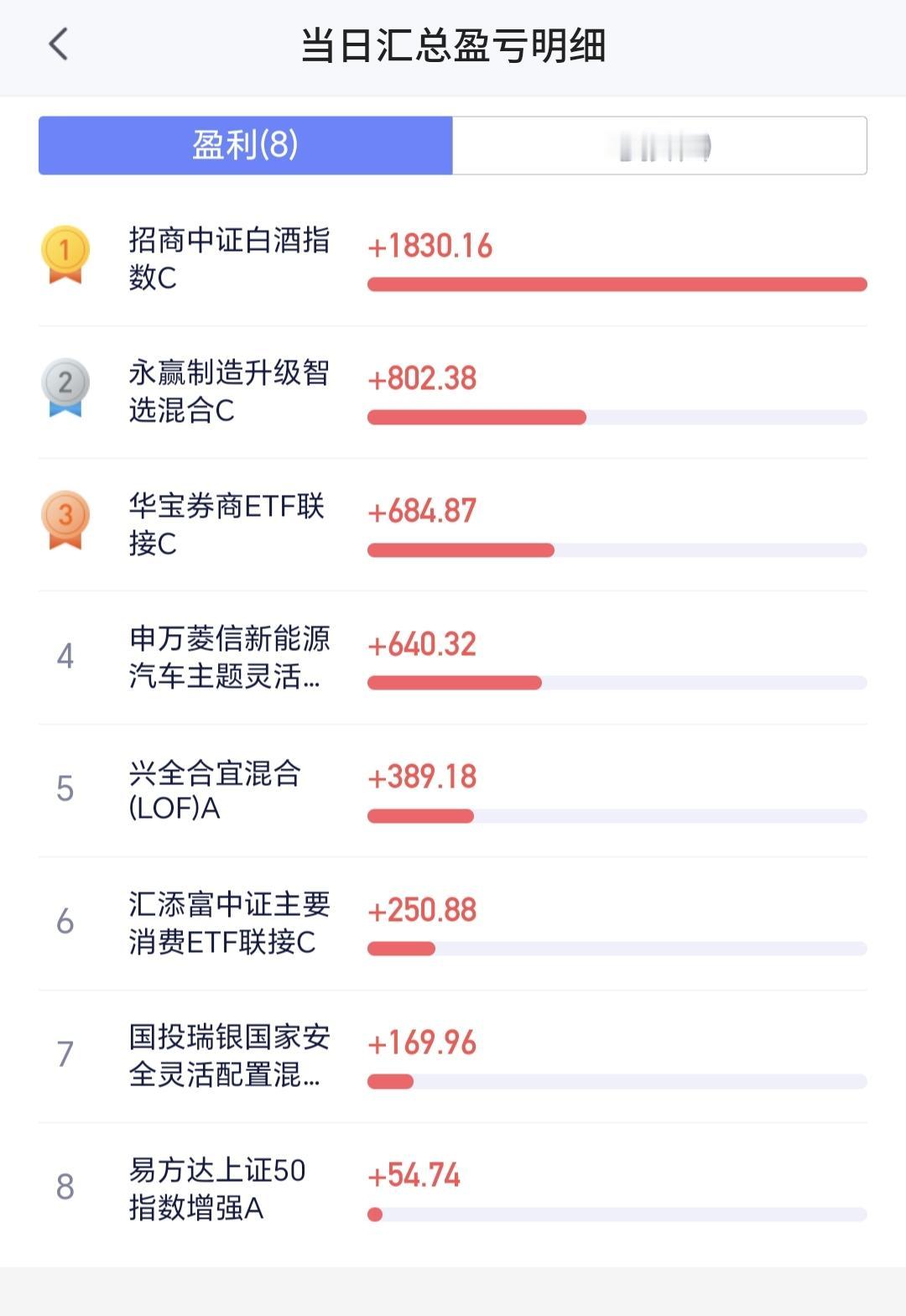Open 兴全合宜混合(LOF)A row
Viewport: 906px width, 1316px height.
tap(453, 790)
